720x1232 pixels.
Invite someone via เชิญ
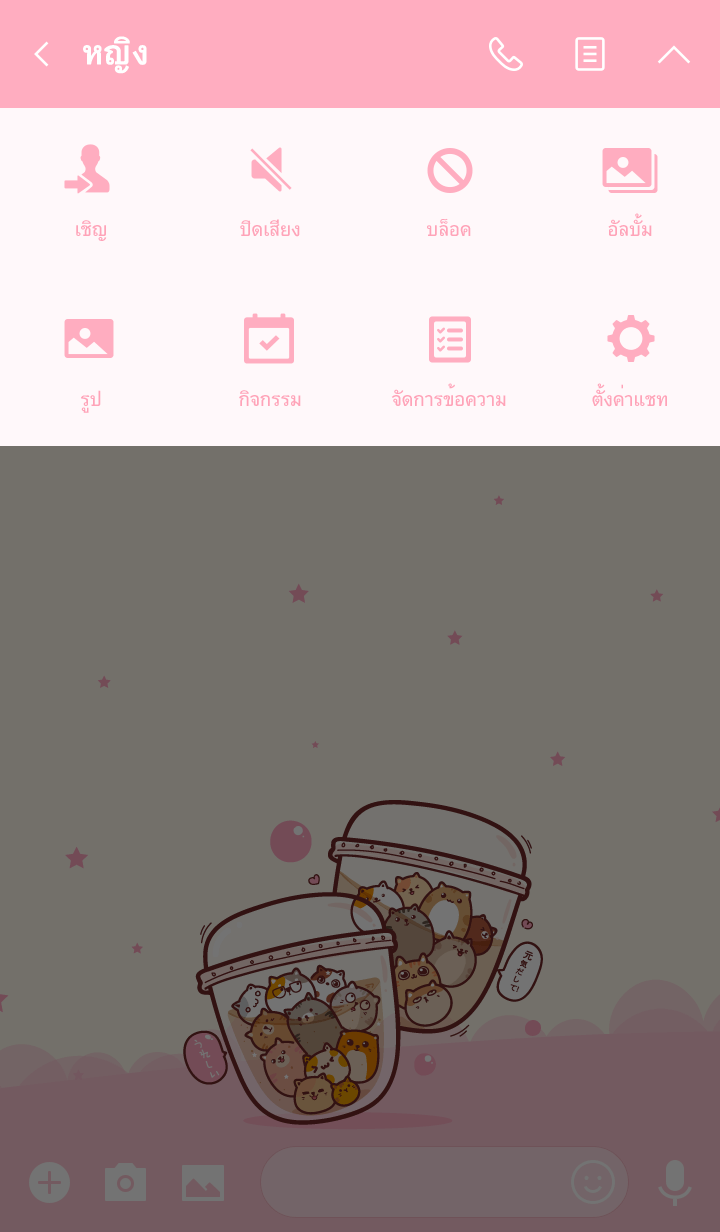90,190
